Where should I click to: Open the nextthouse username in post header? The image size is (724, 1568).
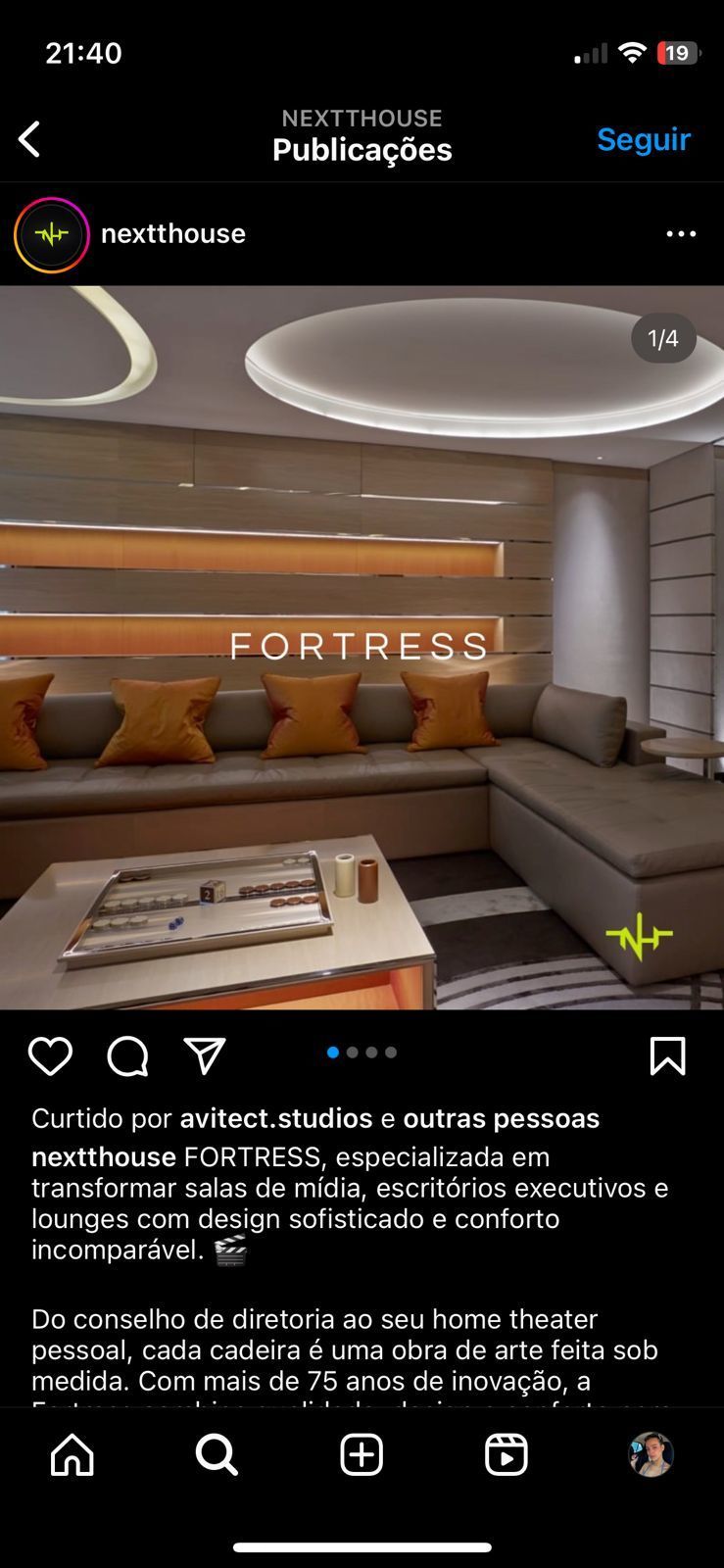173,234
